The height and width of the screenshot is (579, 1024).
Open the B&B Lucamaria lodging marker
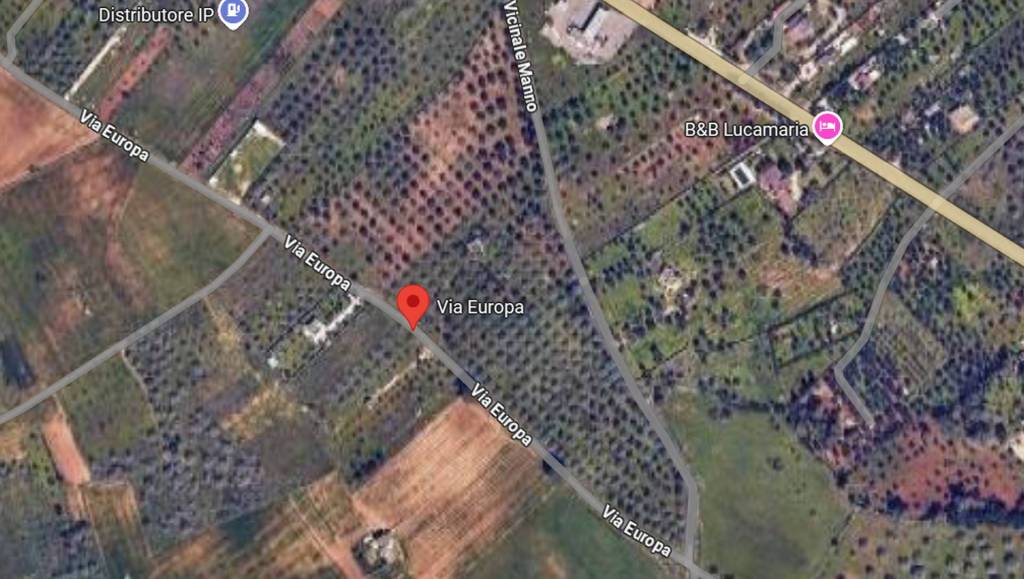pos(827,127)
